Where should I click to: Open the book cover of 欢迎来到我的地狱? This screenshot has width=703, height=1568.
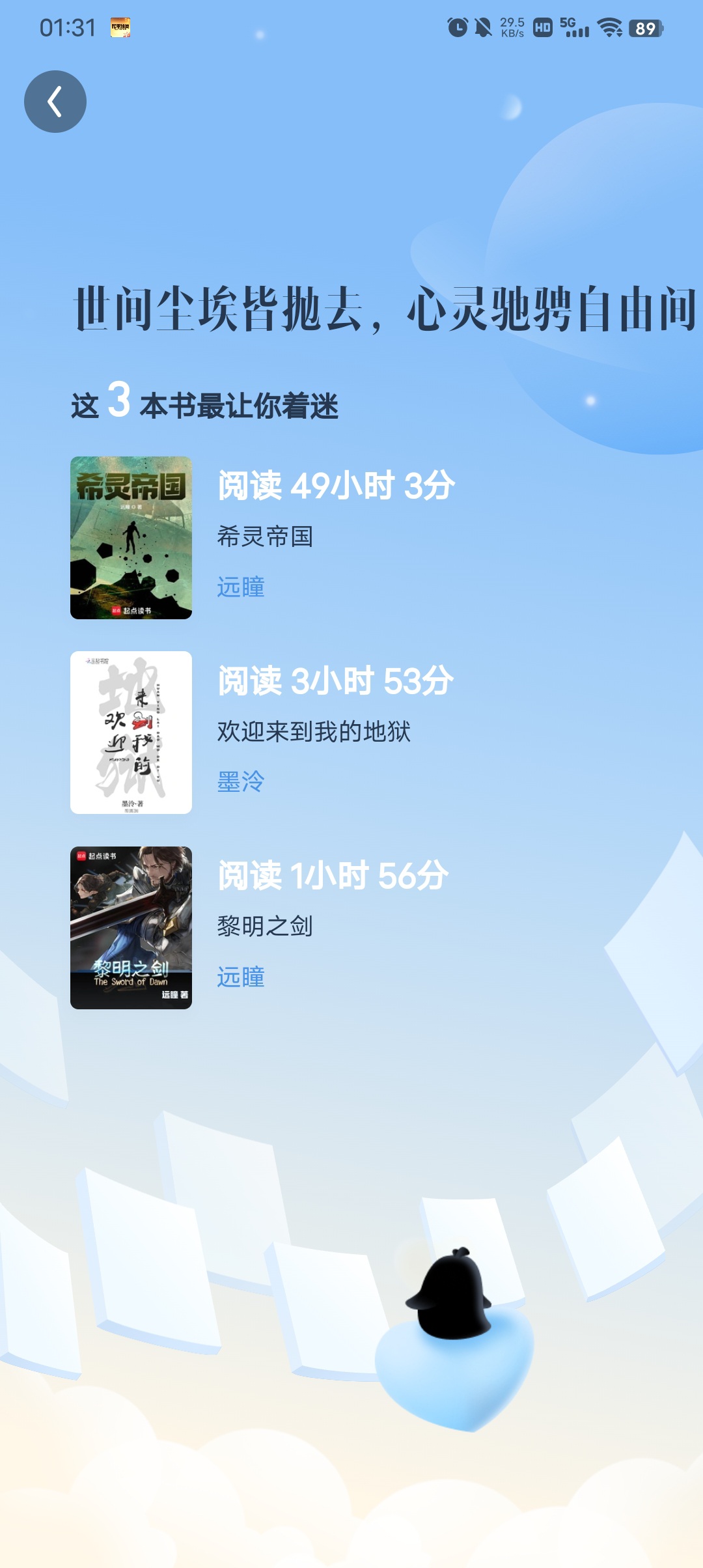tap(131, 733)
